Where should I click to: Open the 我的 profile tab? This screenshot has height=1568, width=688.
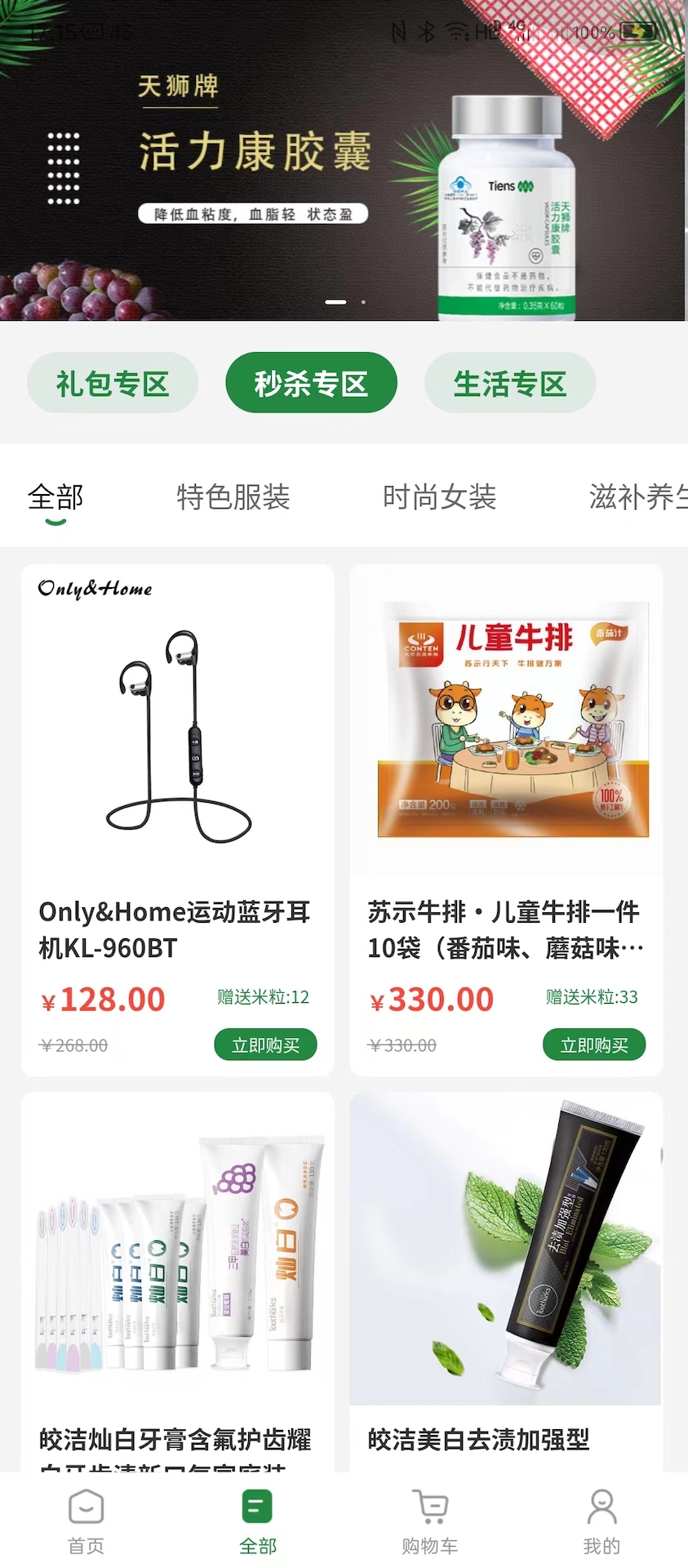point(601,1521)
